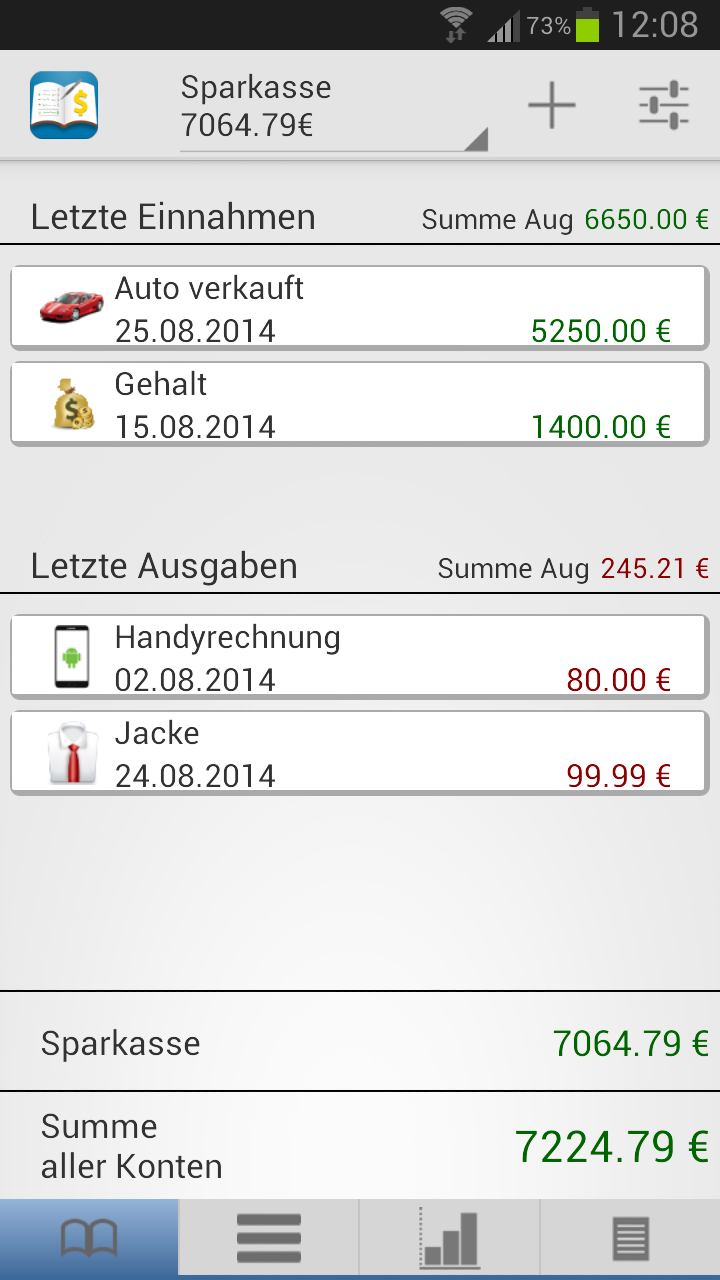Select the car icon beside Auto verkauft

pos(65,305)
